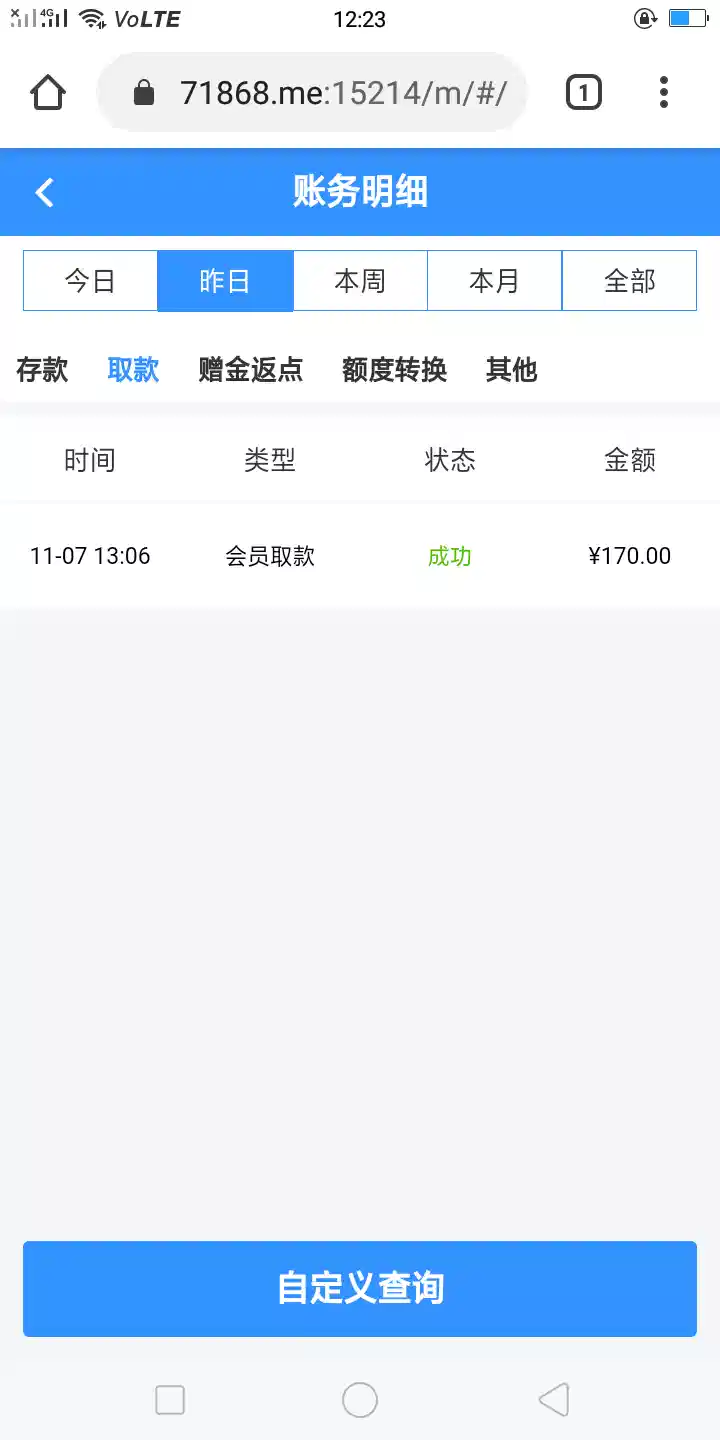
Task: Open the 赠金返点 tab
Action: pyautogui.click(x=250, y=370)
